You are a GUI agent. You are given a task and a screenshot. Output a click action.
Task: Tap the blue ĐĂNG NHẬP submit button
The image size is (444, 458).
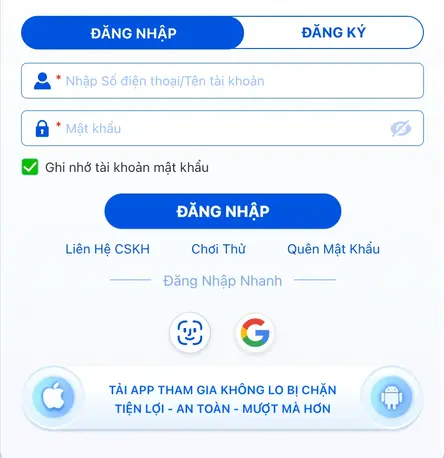click(223, 211)
